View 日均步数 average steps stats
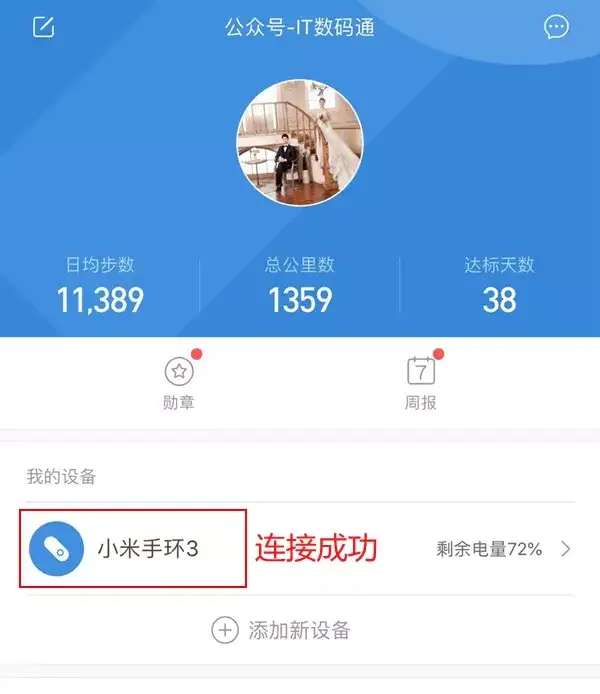Viewport: 600px width, 694px height. [x=100, y=284]
